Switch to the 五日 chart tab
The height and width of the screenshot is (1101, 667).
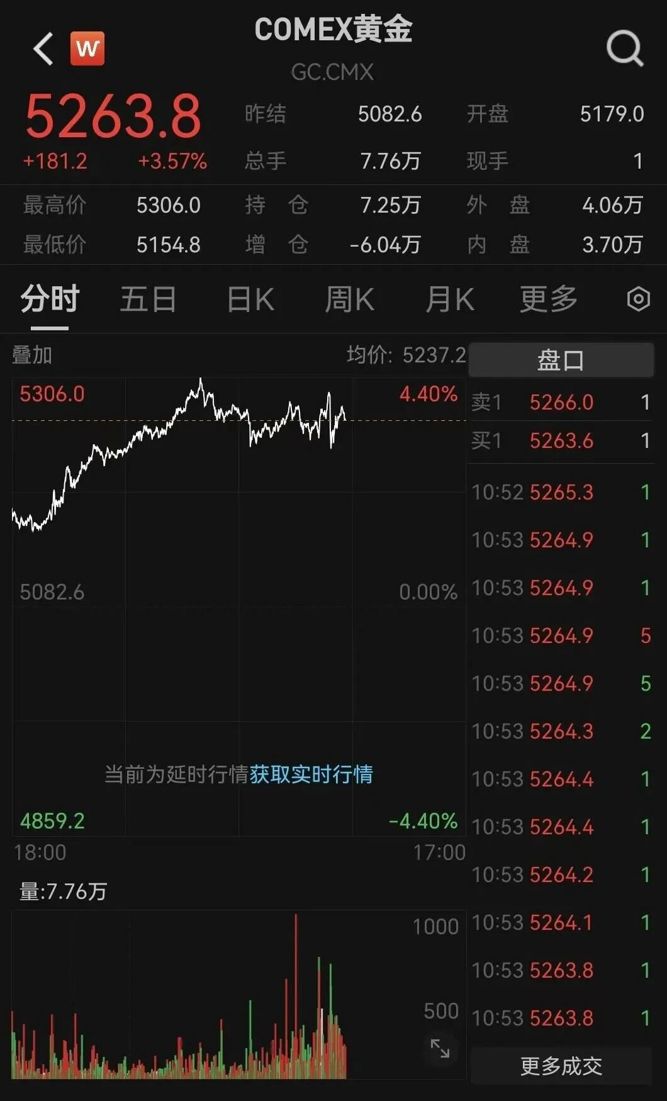(148, 298)
